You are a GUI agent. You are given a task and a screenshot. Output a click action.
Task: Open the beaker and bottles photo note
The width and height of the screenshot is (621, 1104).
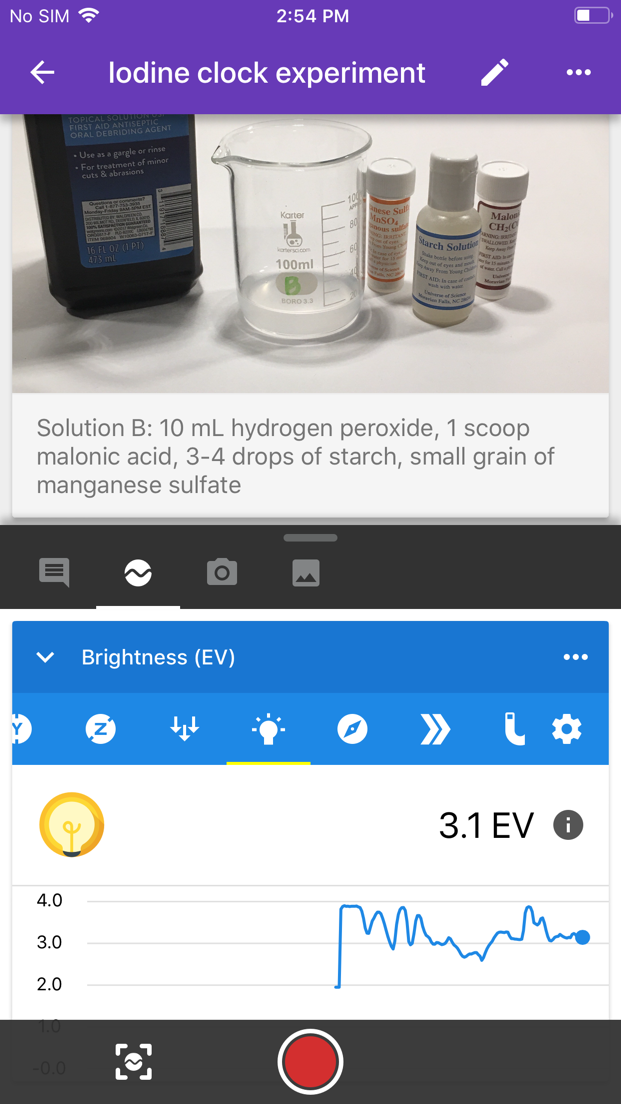[310, 253]
